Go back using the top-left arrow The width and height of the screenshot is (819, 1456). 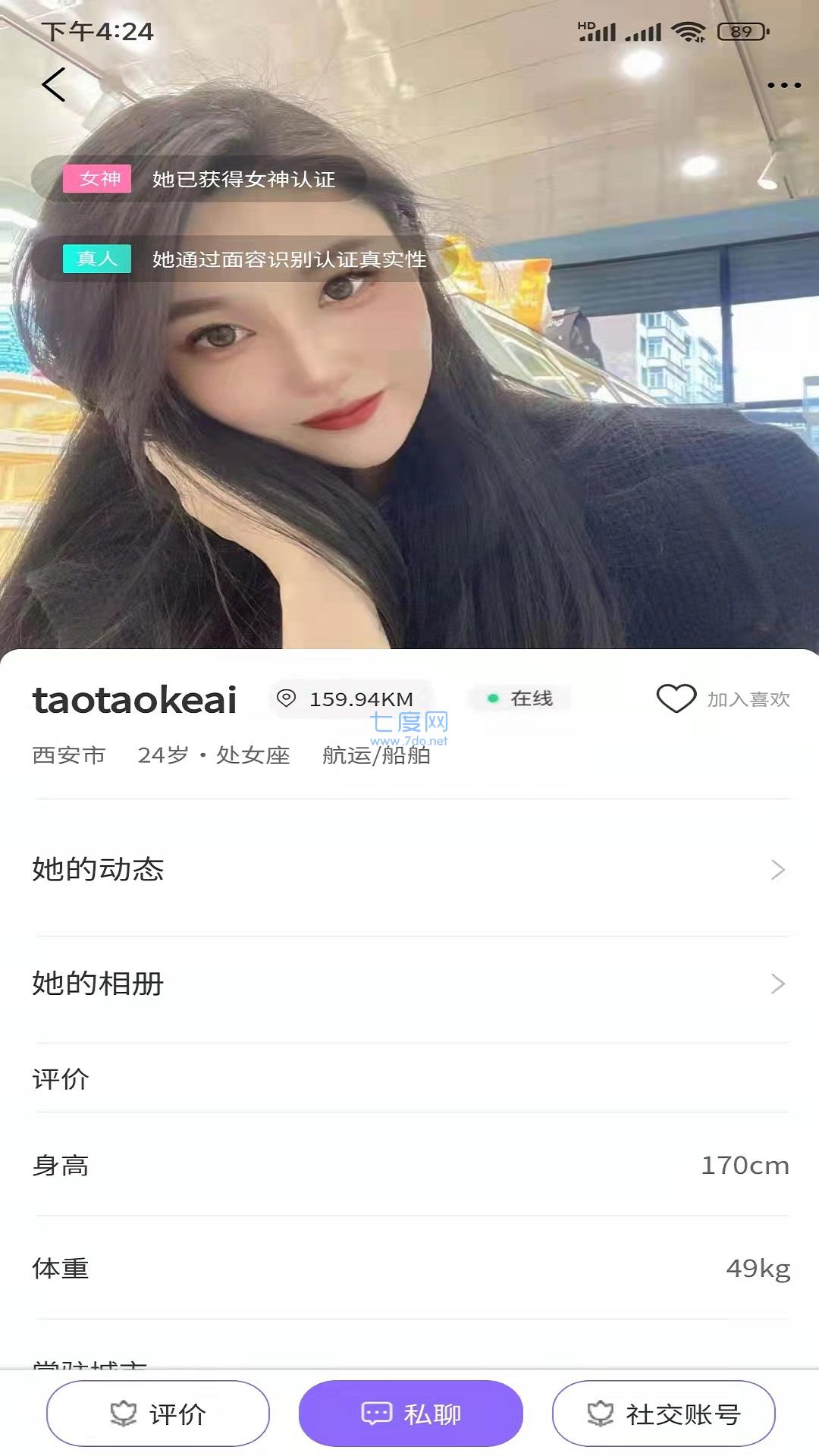(x=54, y=84)
